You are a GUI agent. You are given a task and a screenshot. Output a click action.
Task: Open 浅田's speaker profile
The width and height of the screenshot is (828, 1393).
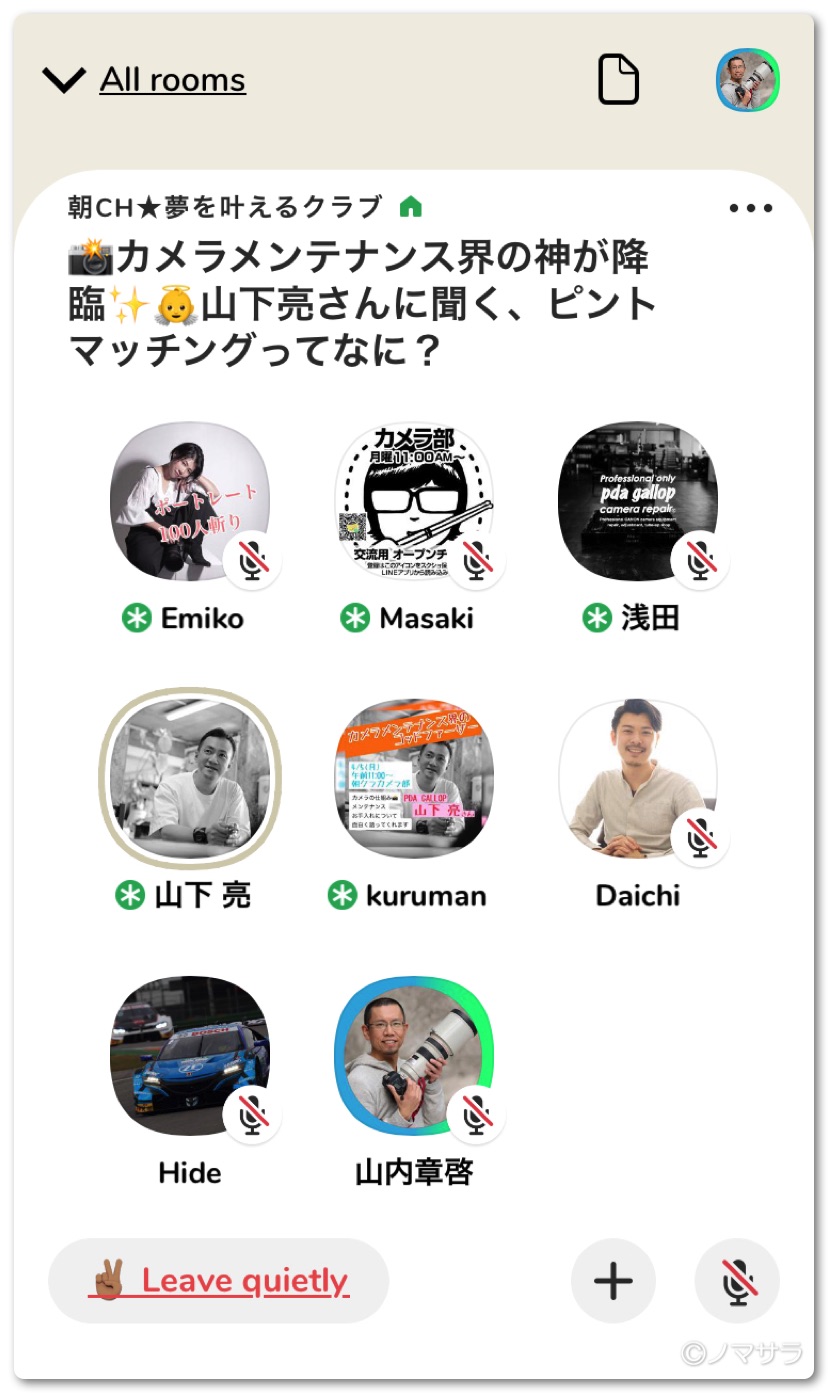tap(637, 502)
